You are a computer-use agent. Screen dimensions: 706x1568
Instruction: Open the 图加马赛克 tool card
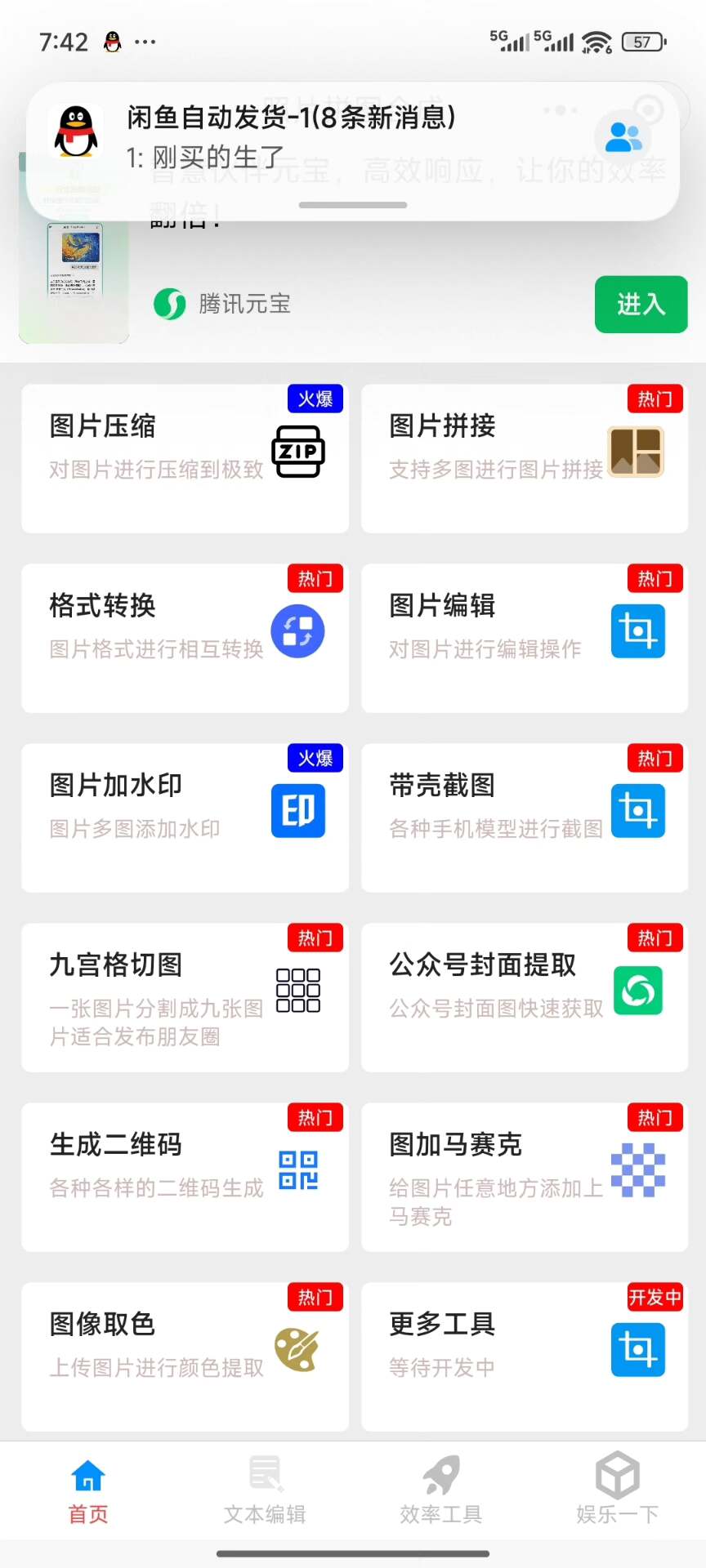point(525,1177)
